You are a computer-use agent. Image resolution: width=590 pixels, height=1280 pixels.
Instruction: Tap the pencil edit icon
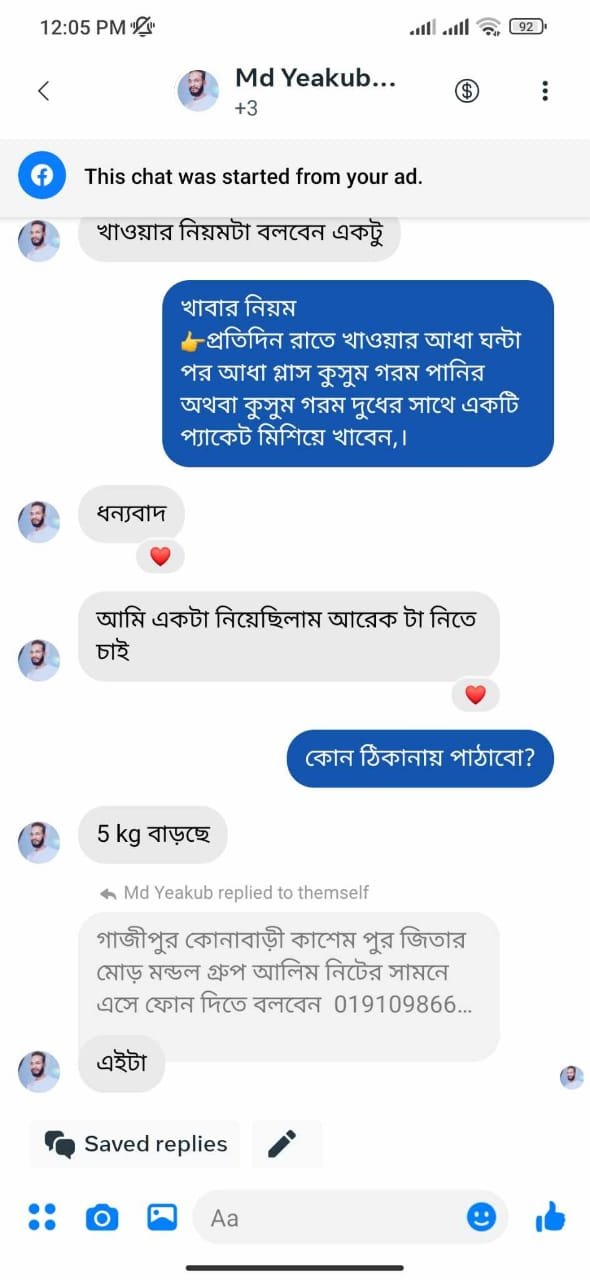(x=284, y=1144)
